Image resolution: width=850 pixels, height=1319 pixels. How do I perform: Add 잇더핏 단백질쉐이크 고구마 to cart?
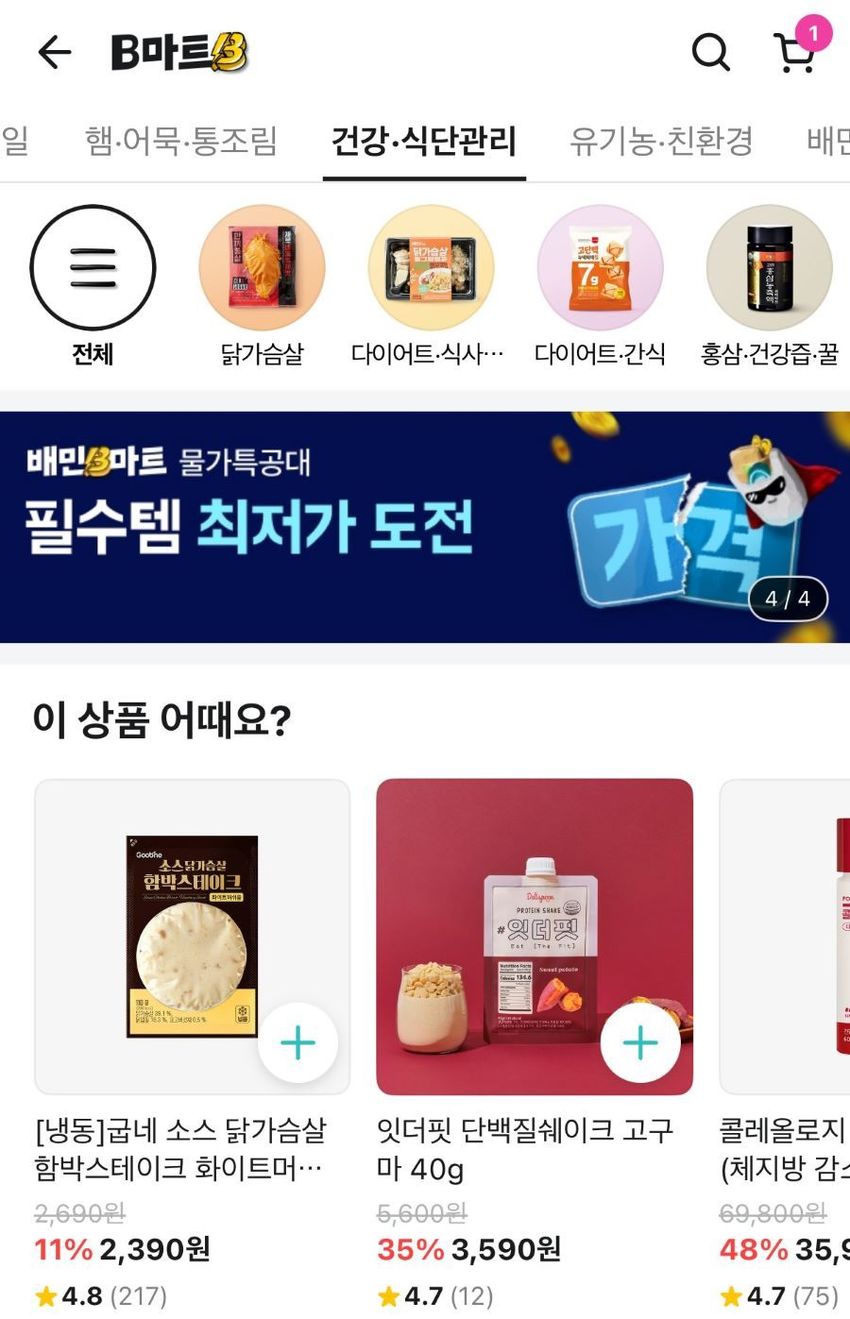click(640, 1043)
